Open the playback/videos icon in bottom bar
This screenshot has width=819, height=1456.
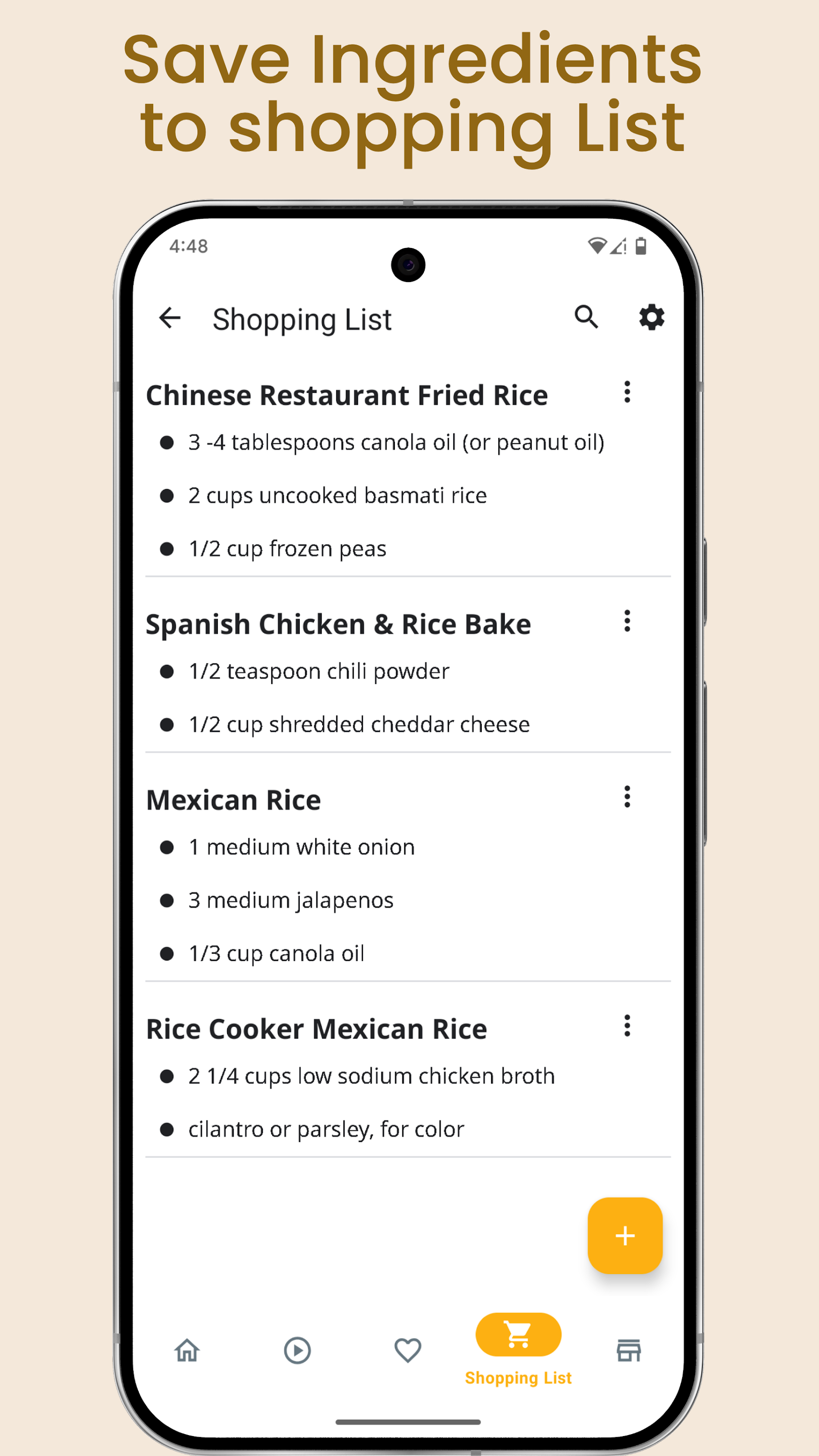pyautogui.click(x=297, y=1351)
